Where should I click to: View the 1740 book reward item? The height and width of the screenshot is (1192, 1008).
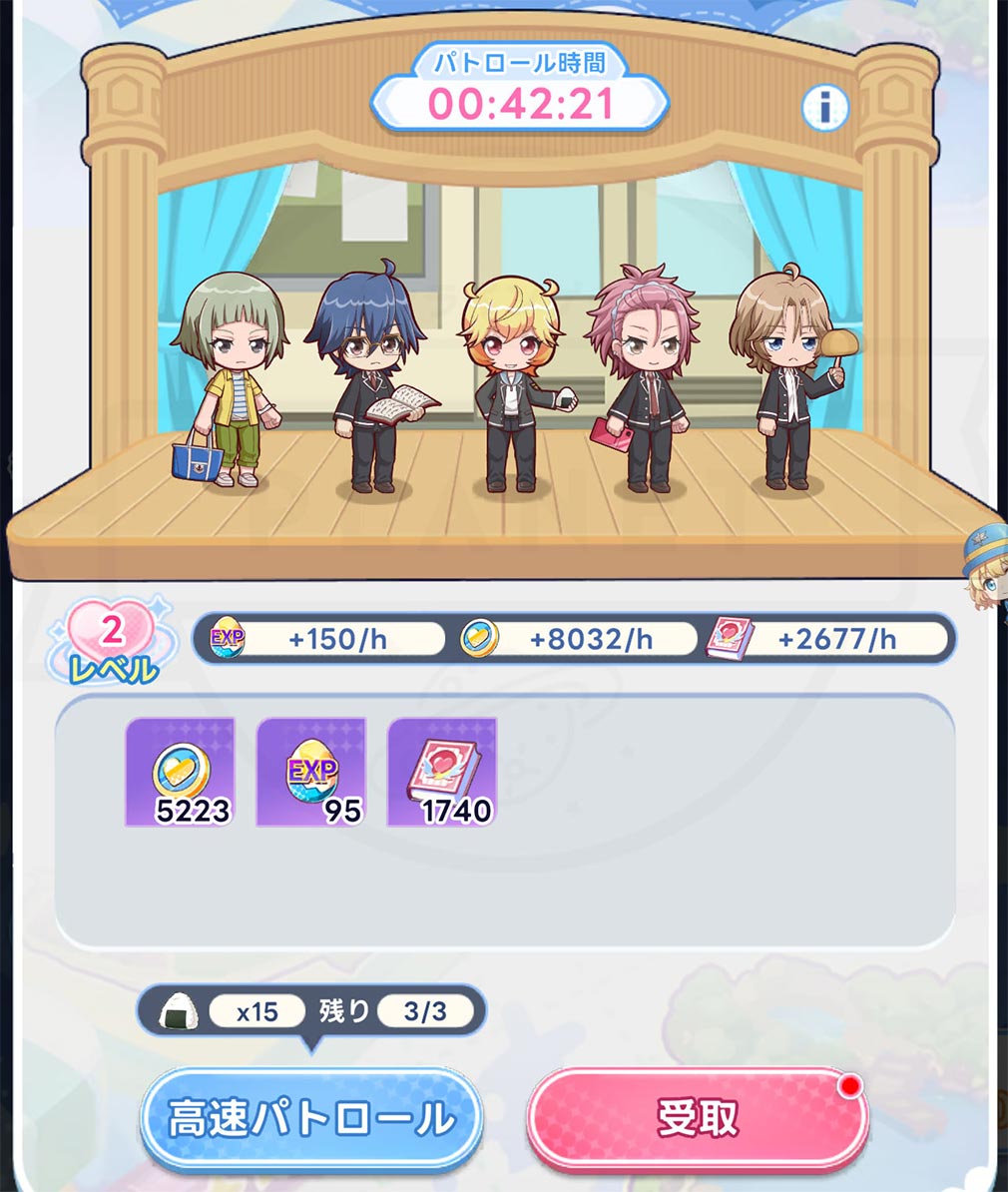tap(442, 772)
